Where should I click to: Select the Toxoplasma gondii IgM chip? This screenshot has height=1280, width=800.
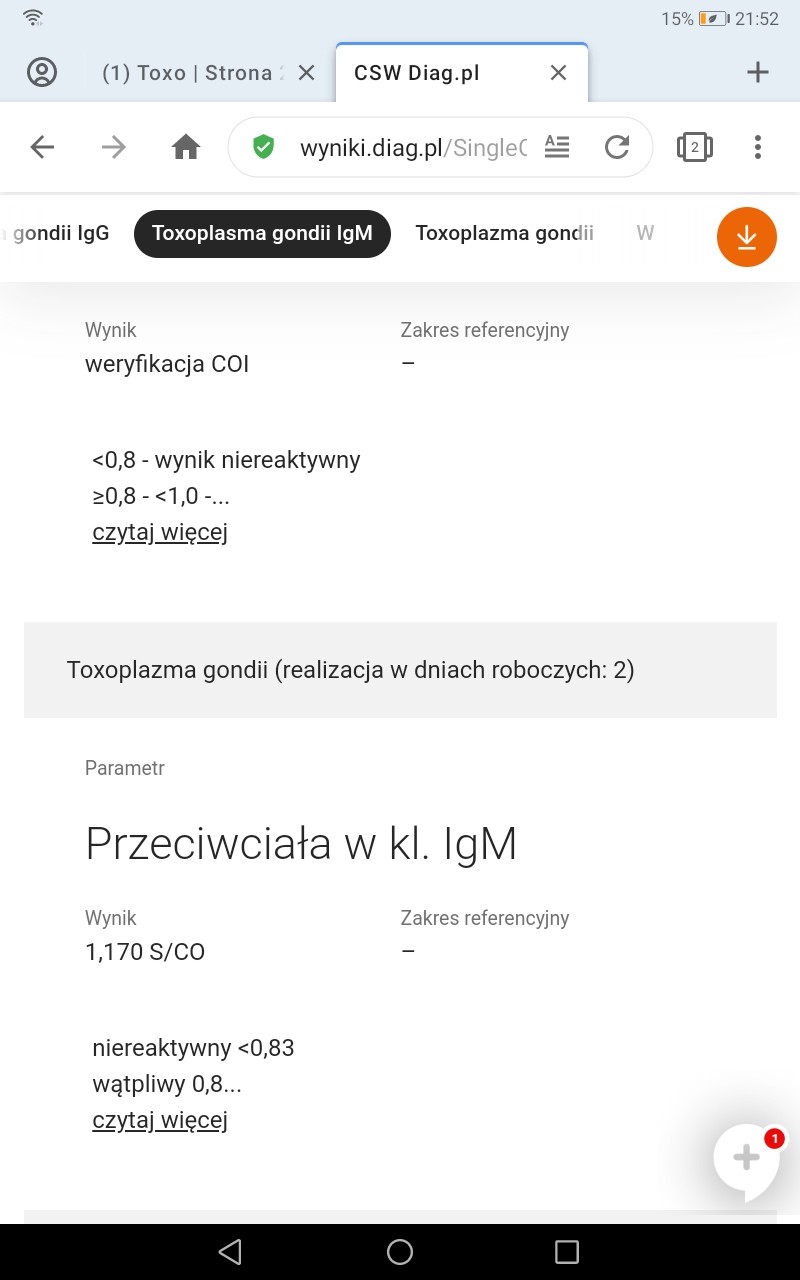tap(262, 234)
